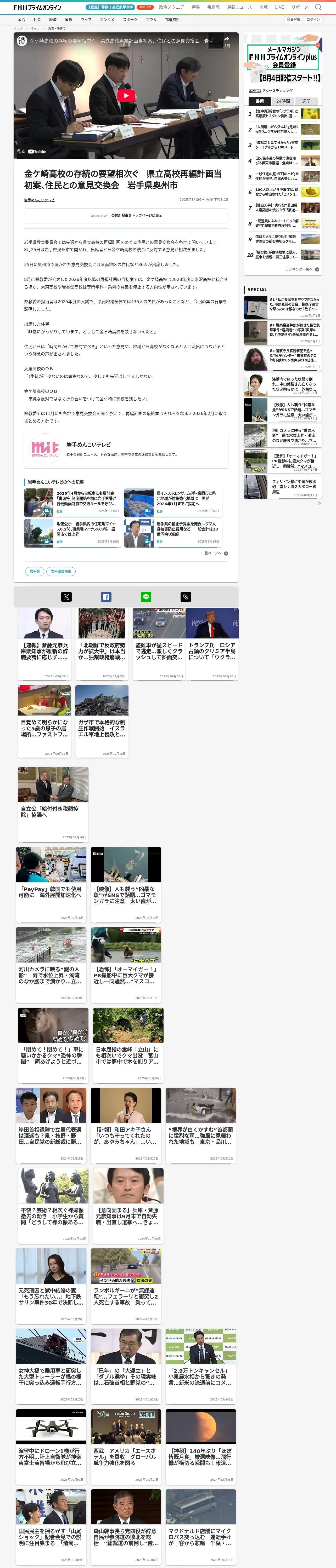Select the 岩手県奥州市 tag chip
This screenshot has height=1568, width=336.
[60, 571]
